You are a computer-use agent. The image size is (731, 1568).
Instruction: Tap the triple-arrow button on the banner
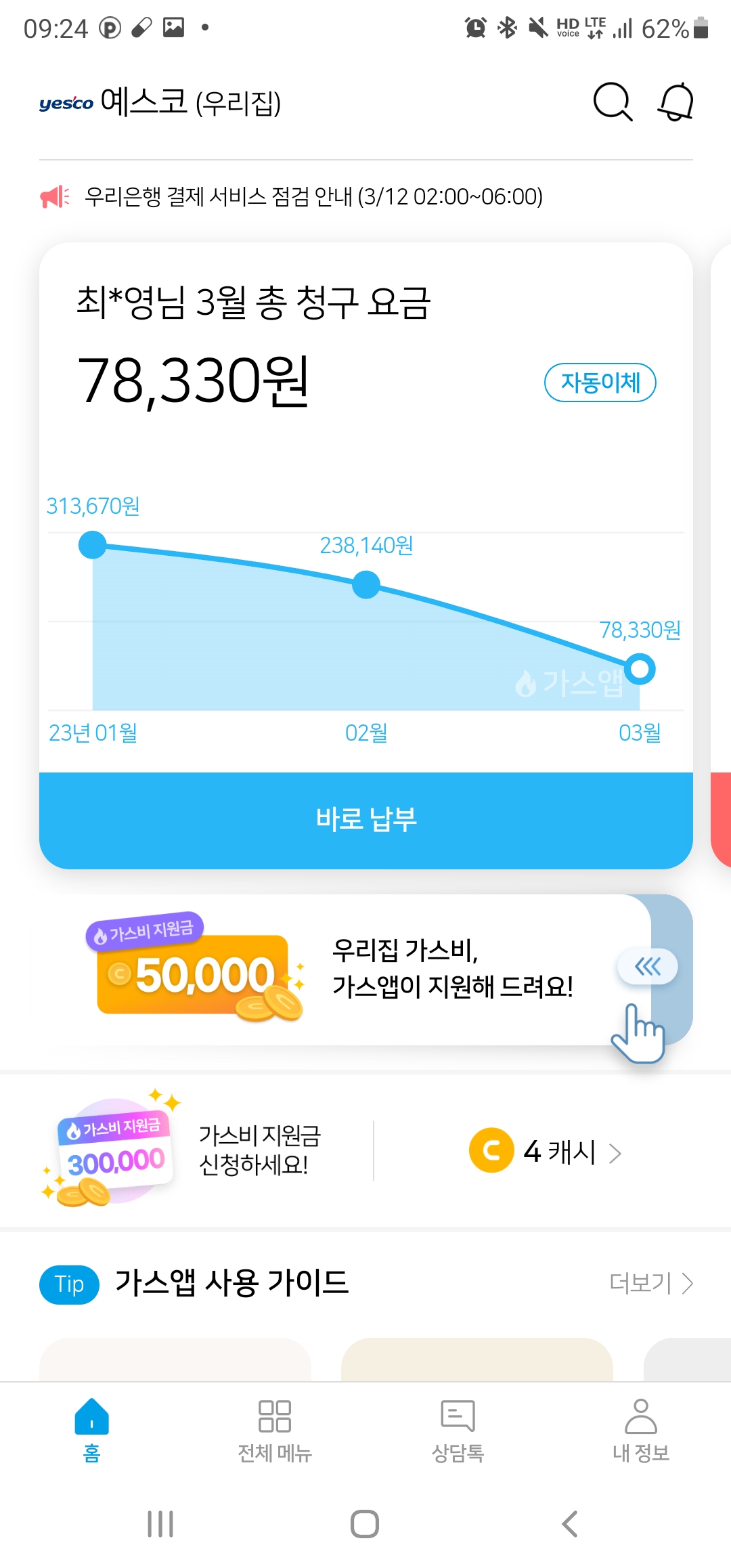point(647,967)
